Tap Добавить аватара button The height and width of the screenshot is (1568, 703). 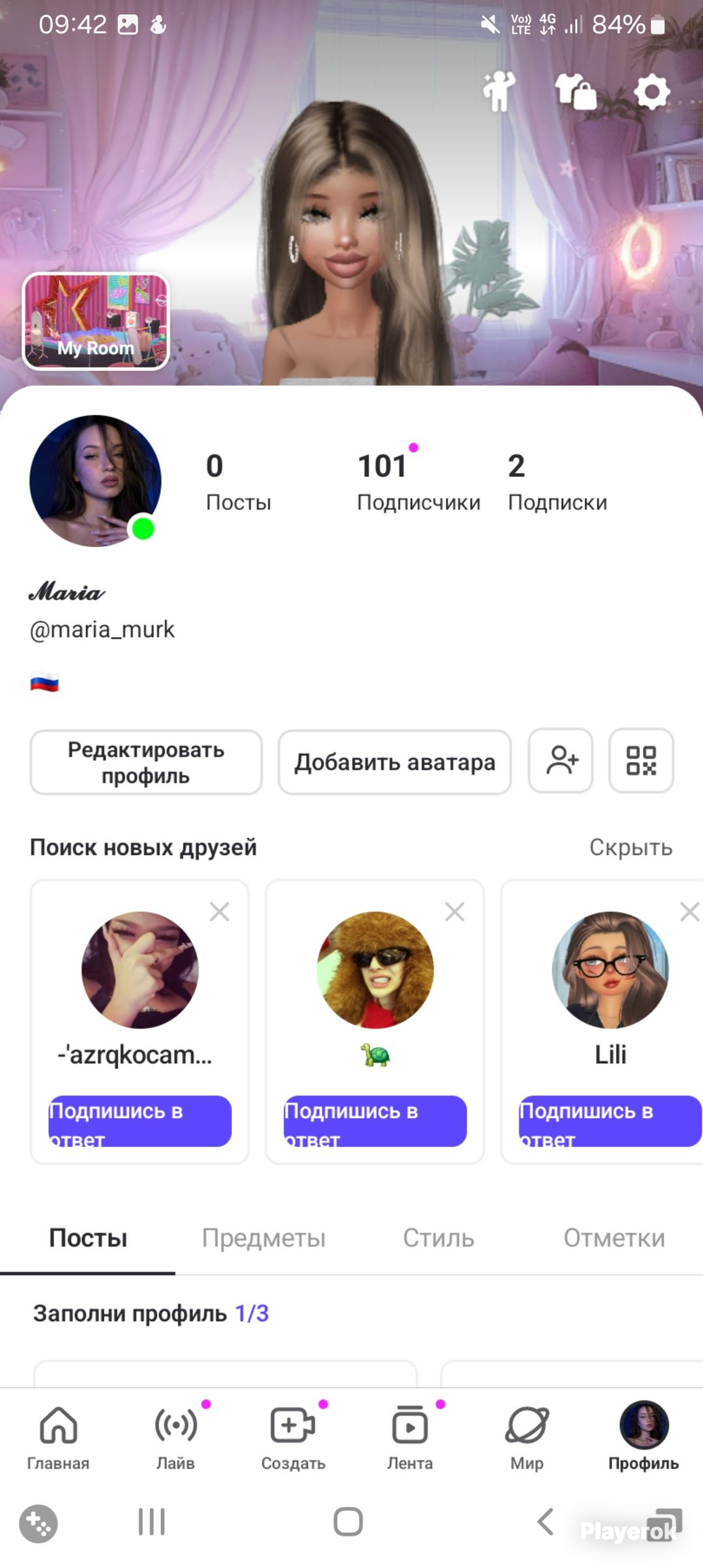(394, 762)
